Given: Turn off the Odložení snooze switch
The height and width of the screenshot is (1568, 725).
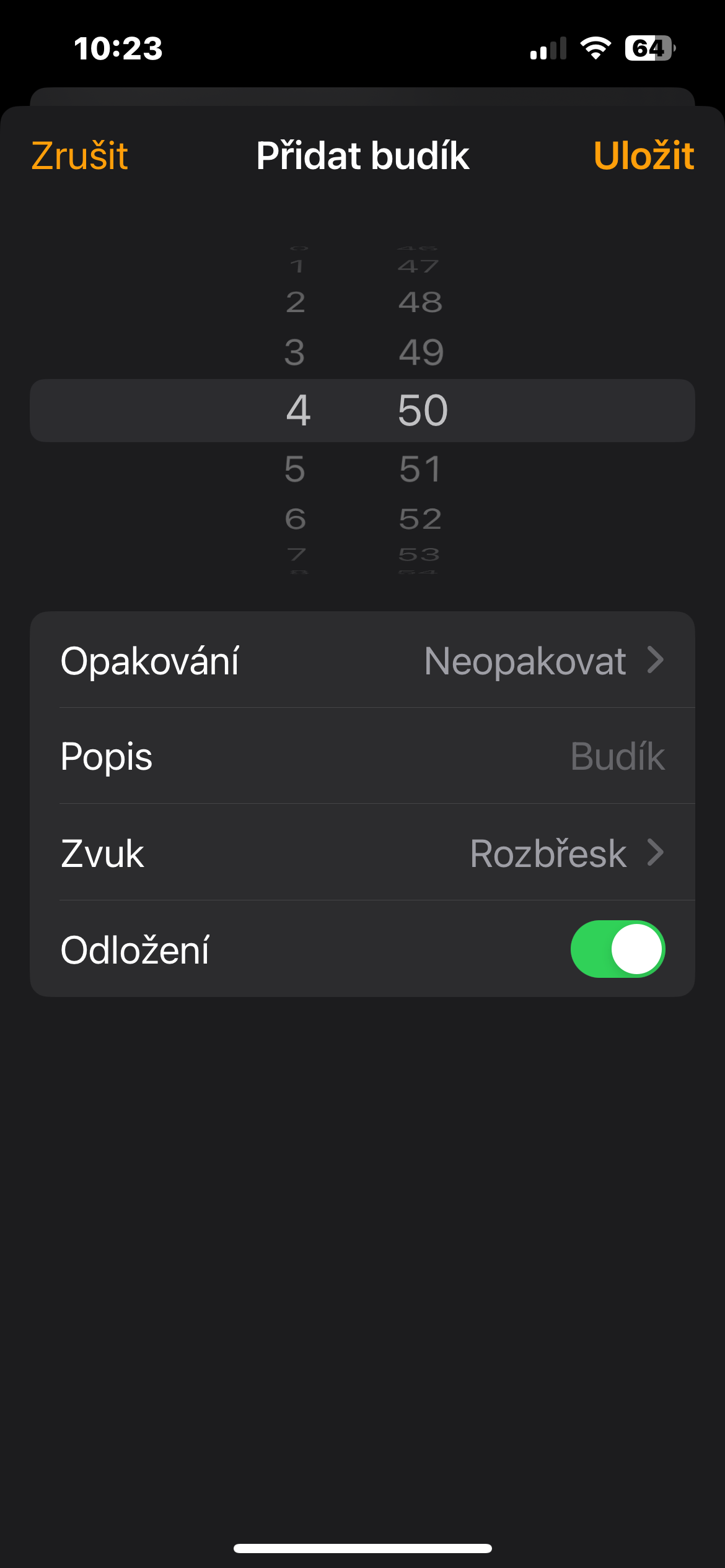Looking at the screenshot, I should pyautogui.click(x=617, y=949).
